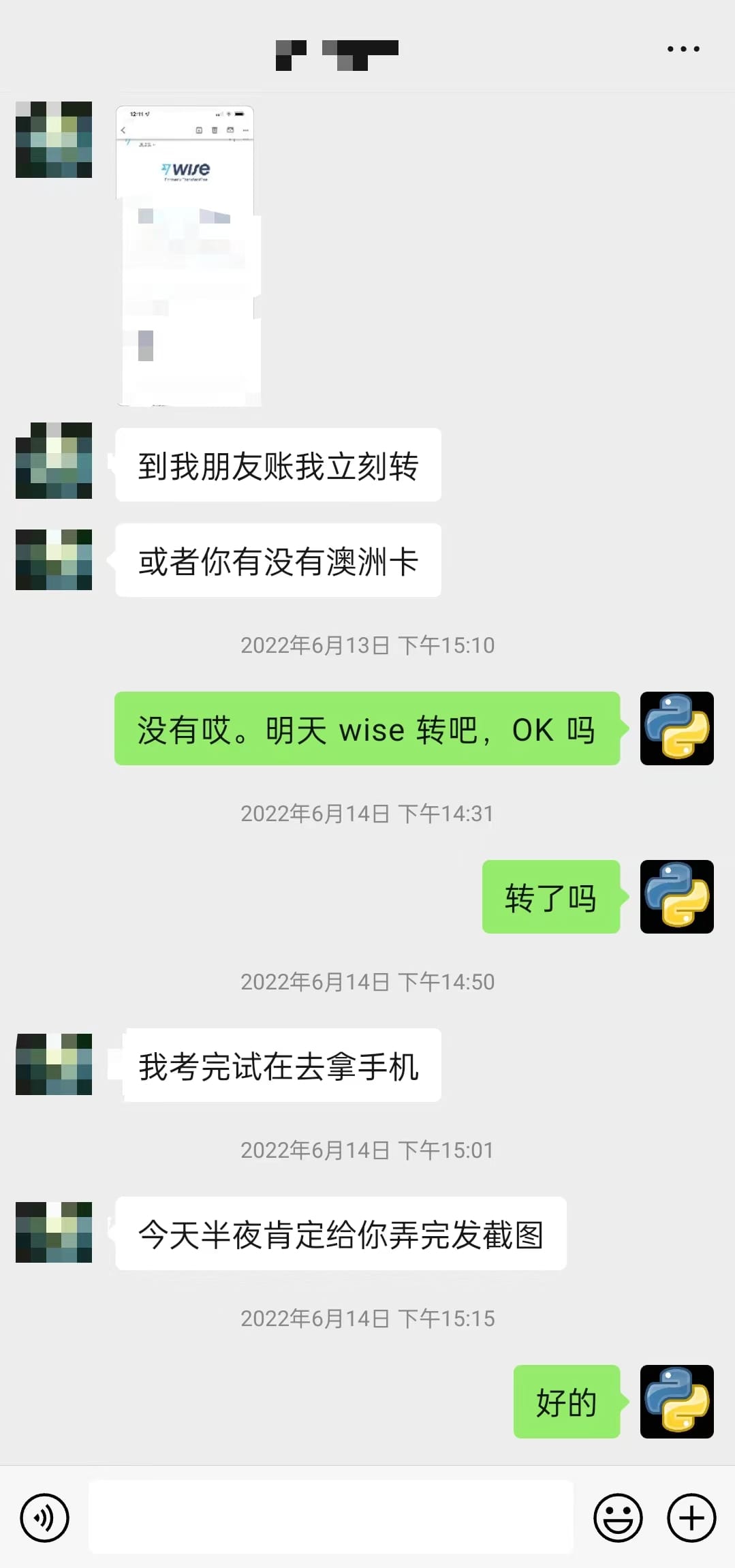This screenshot has width=735, height=1568.
Task: Open the three-dot chat info menu
Action: (x=683, y=49)
